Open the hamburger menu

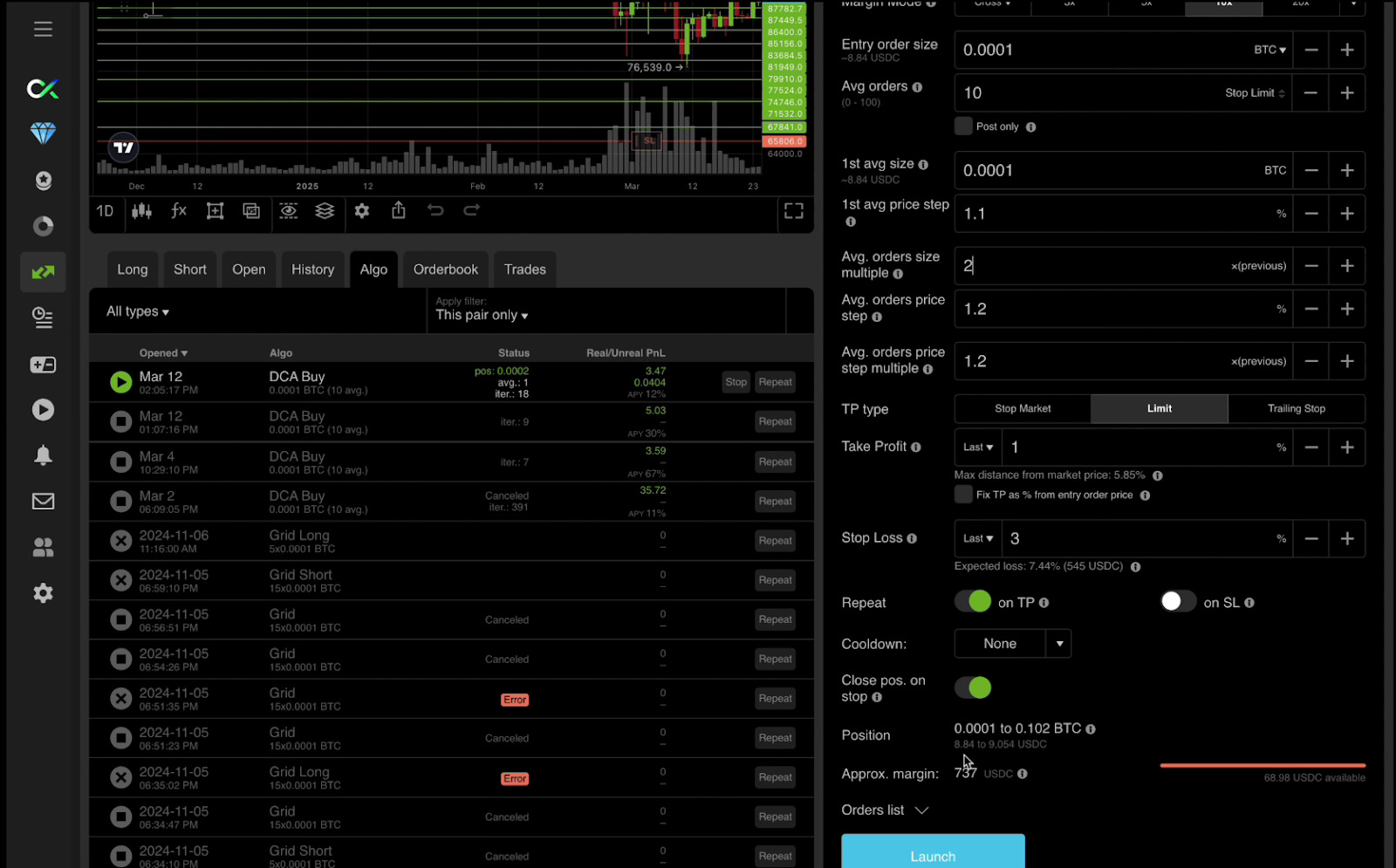[x=43, y=30]
